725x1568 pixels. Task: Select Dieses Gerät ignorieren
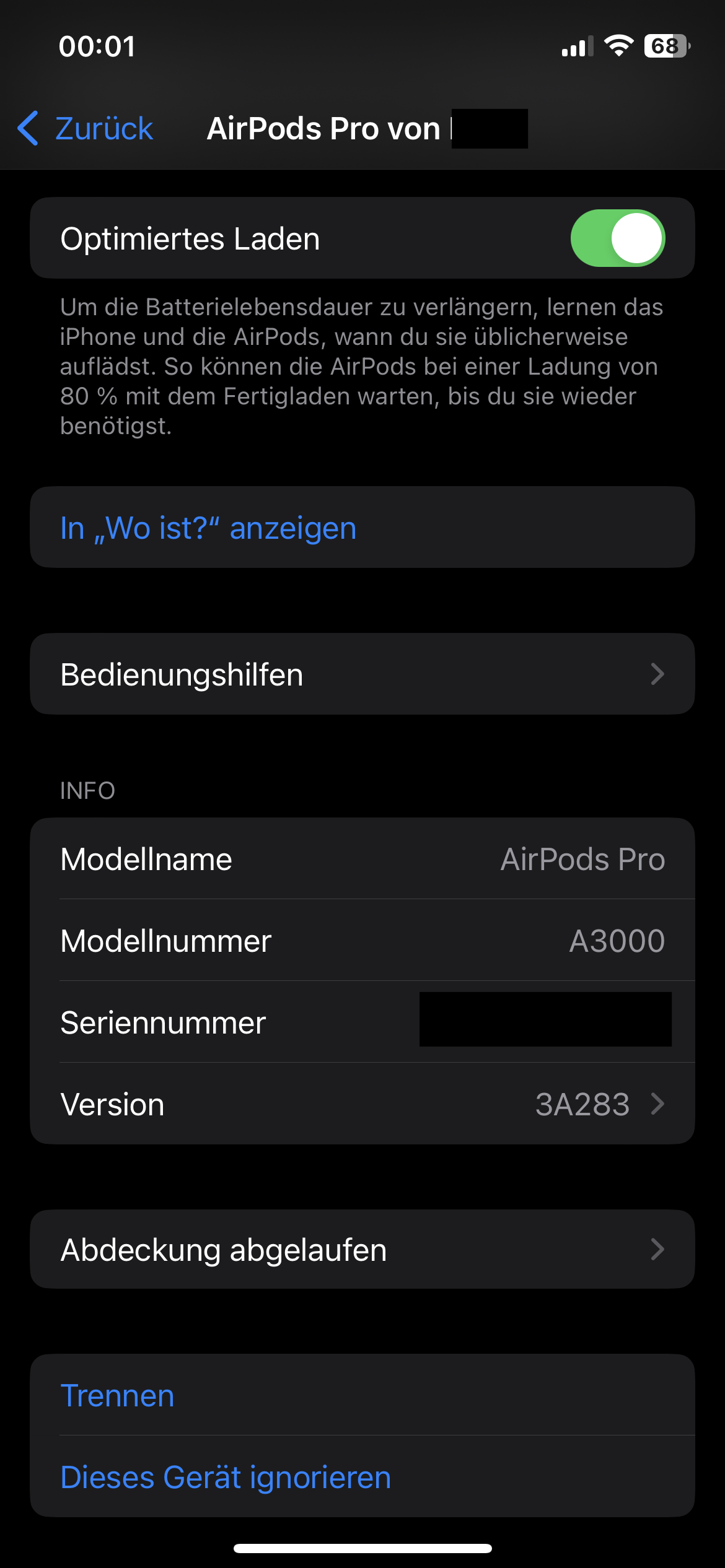point(226,1478)
